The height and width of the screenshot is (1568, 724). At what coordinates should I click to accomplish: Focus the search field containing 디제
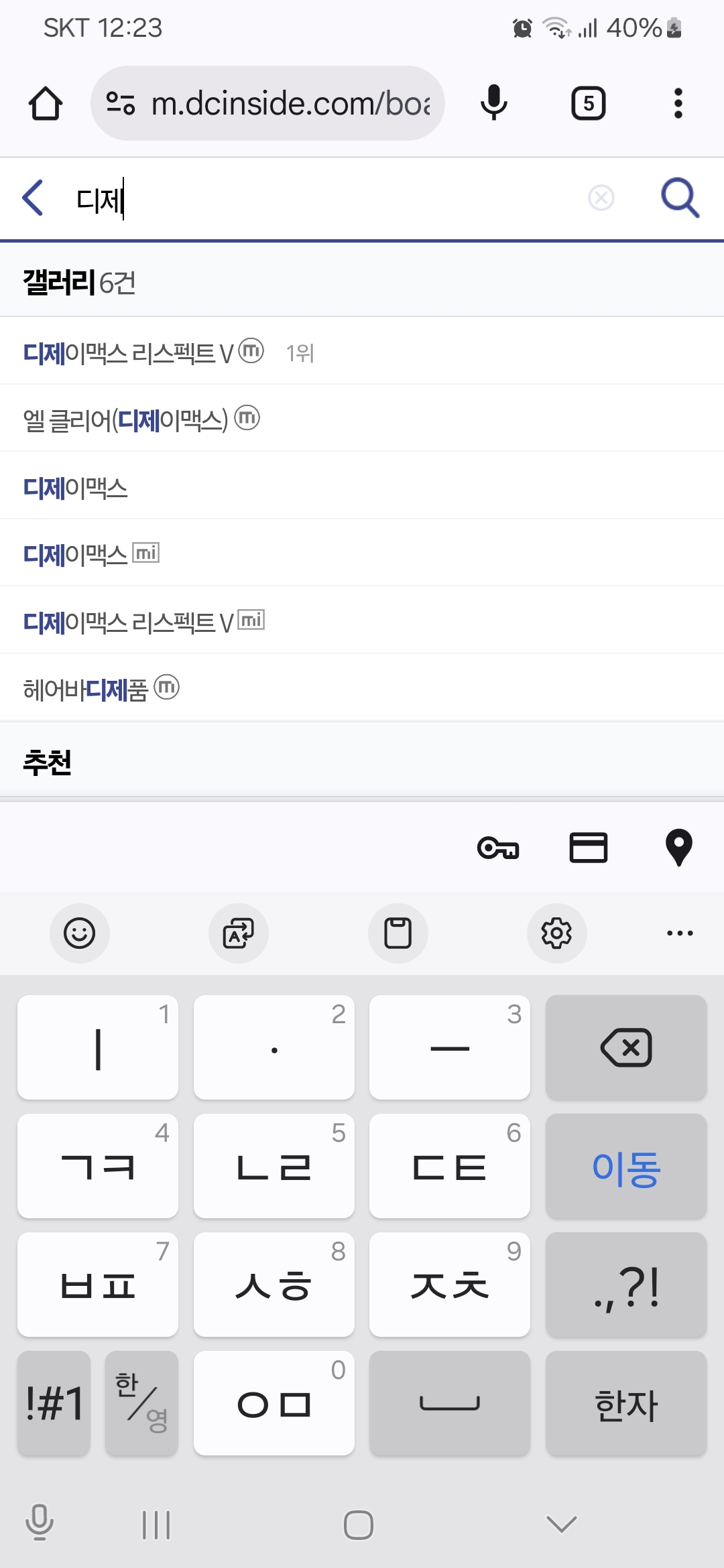pos(322,199)
